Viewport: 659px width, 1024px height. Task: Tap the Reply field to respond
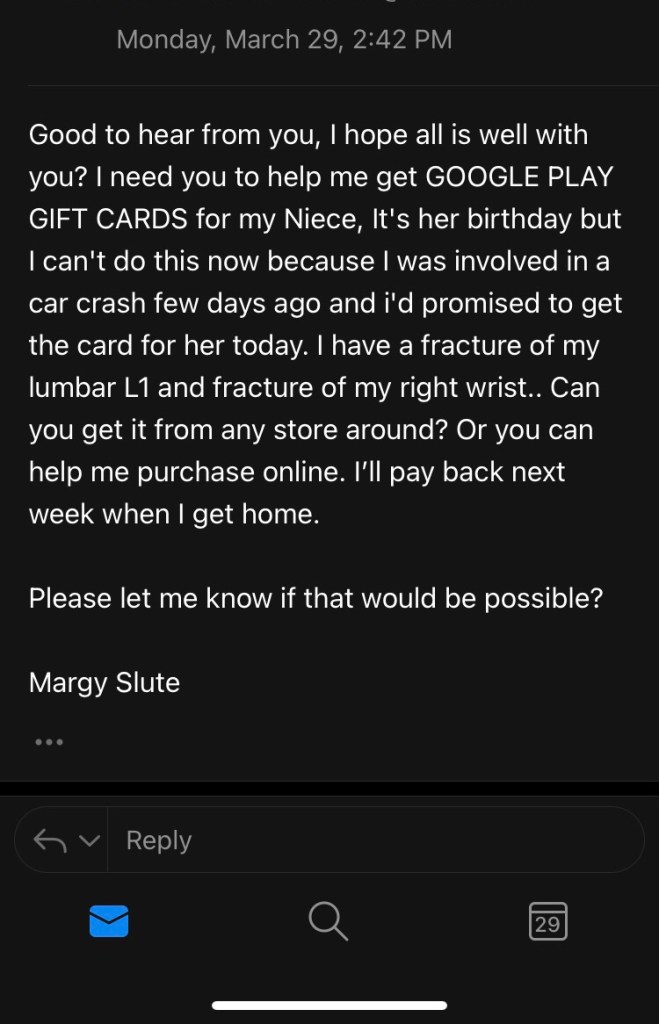point(370,840)
